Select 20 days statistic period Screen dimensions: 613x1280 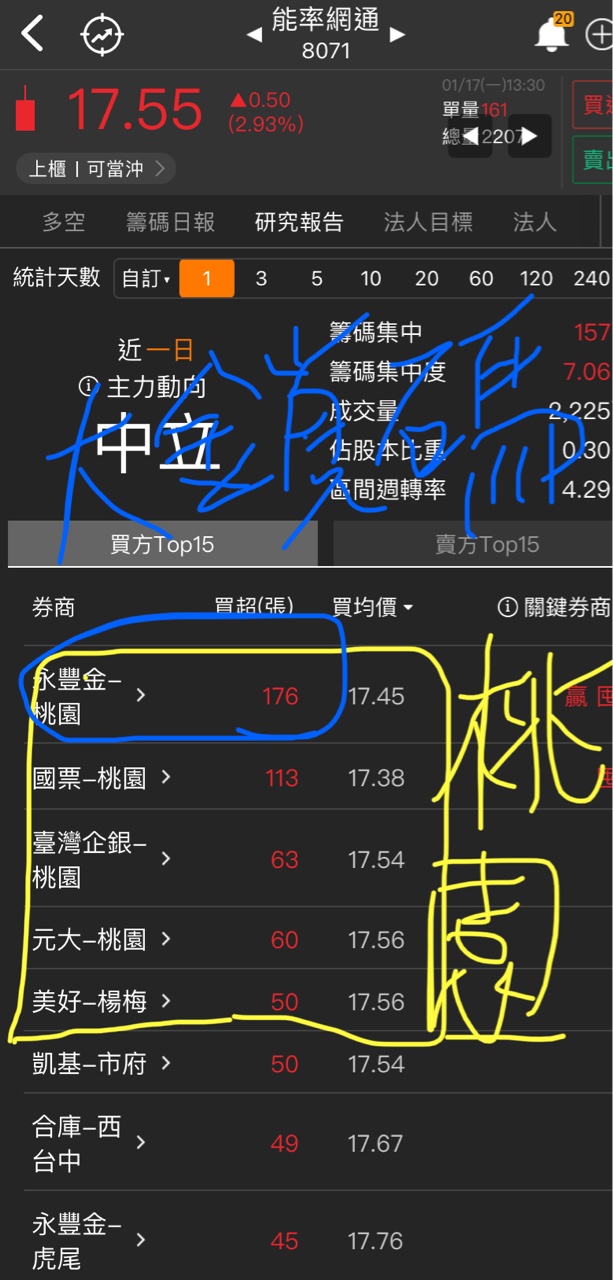(427, 279)
